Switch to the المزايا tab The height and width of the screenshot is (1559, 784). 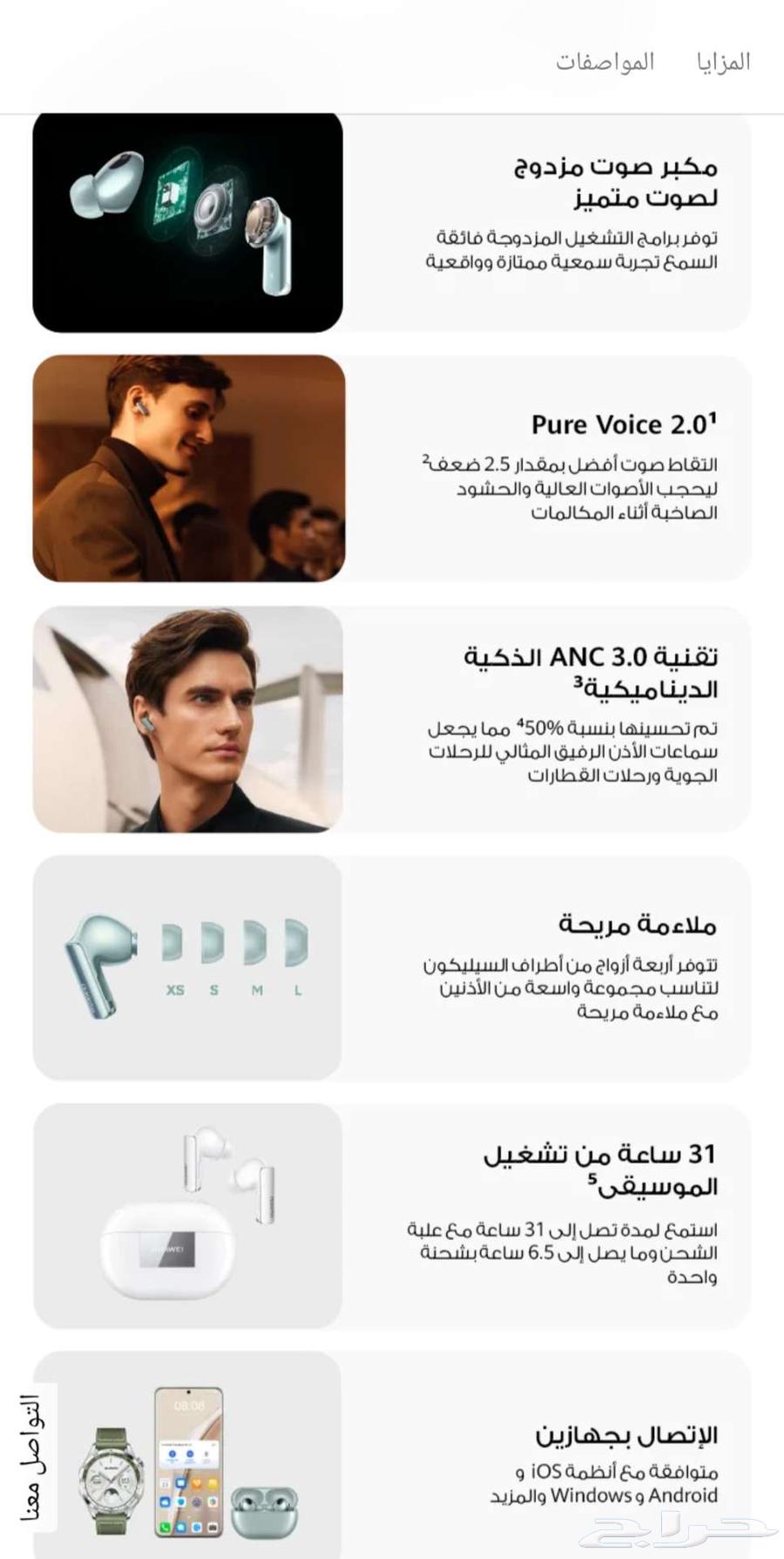[724, 61]
